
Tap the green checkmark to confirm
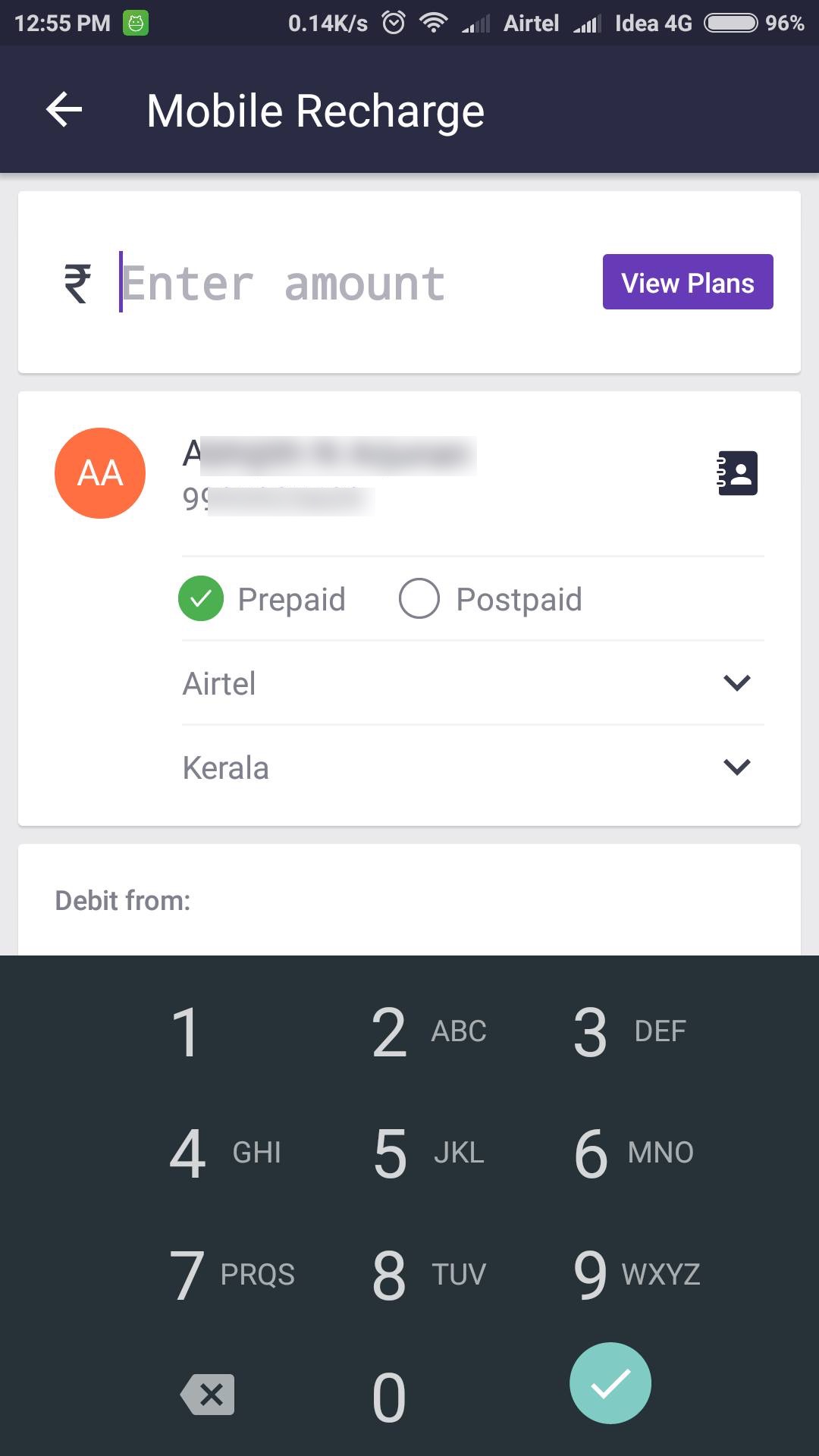point(610,1382)
